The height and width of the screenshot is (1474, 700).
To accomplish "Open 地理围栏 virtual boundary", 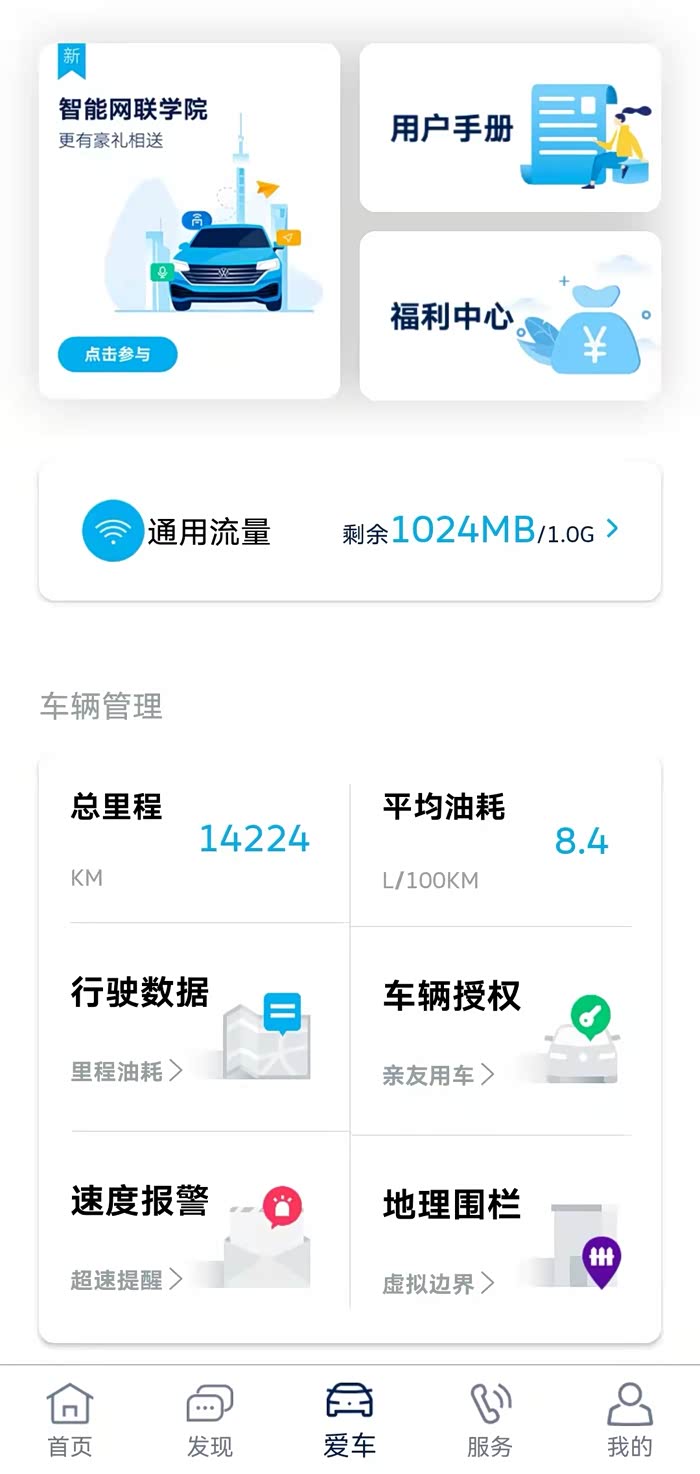I will click(491, 1238).
